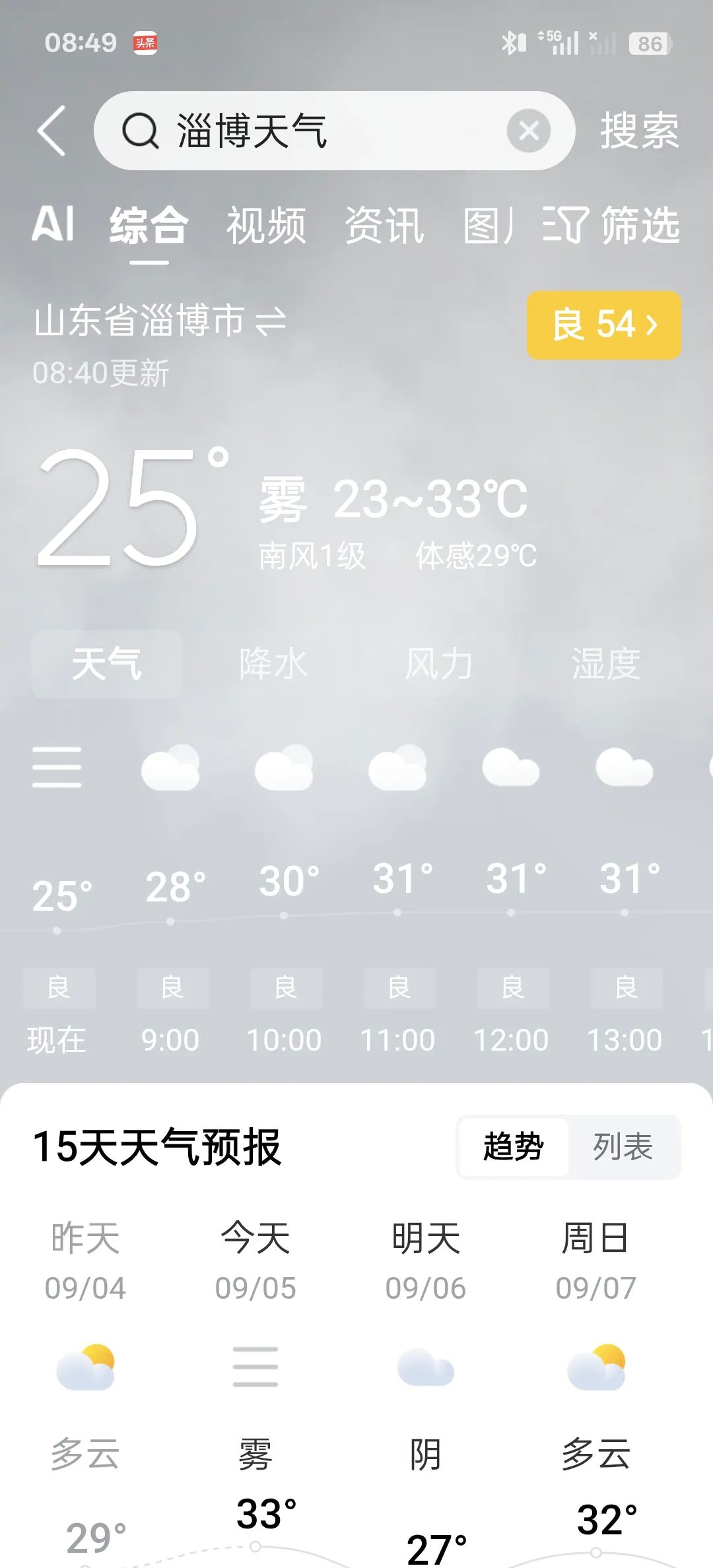Select 趋势 view for 15-day forecast
Image resolution: width=713 pixels, height=1568 pixels.
coord(514,1147)
